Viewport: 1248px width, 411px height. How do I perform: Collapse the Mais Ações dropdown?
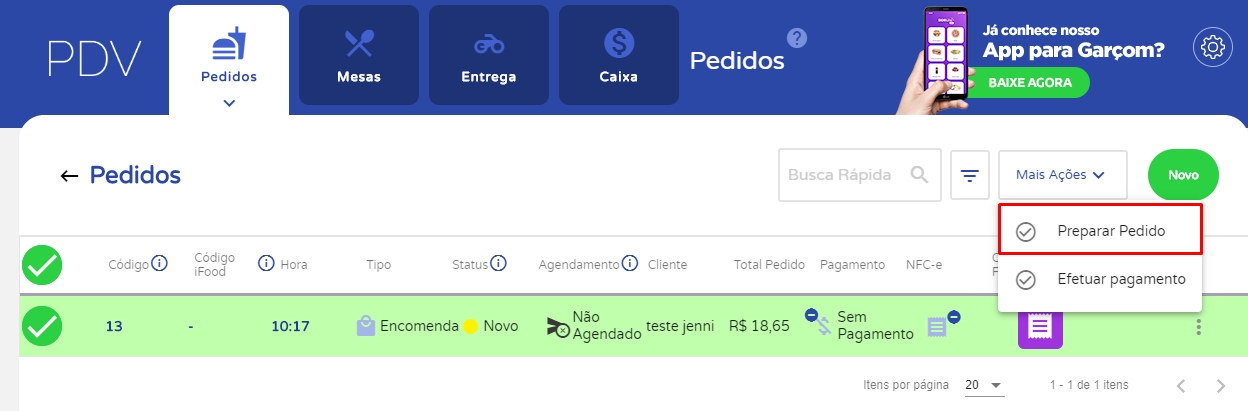point(1061,175)
